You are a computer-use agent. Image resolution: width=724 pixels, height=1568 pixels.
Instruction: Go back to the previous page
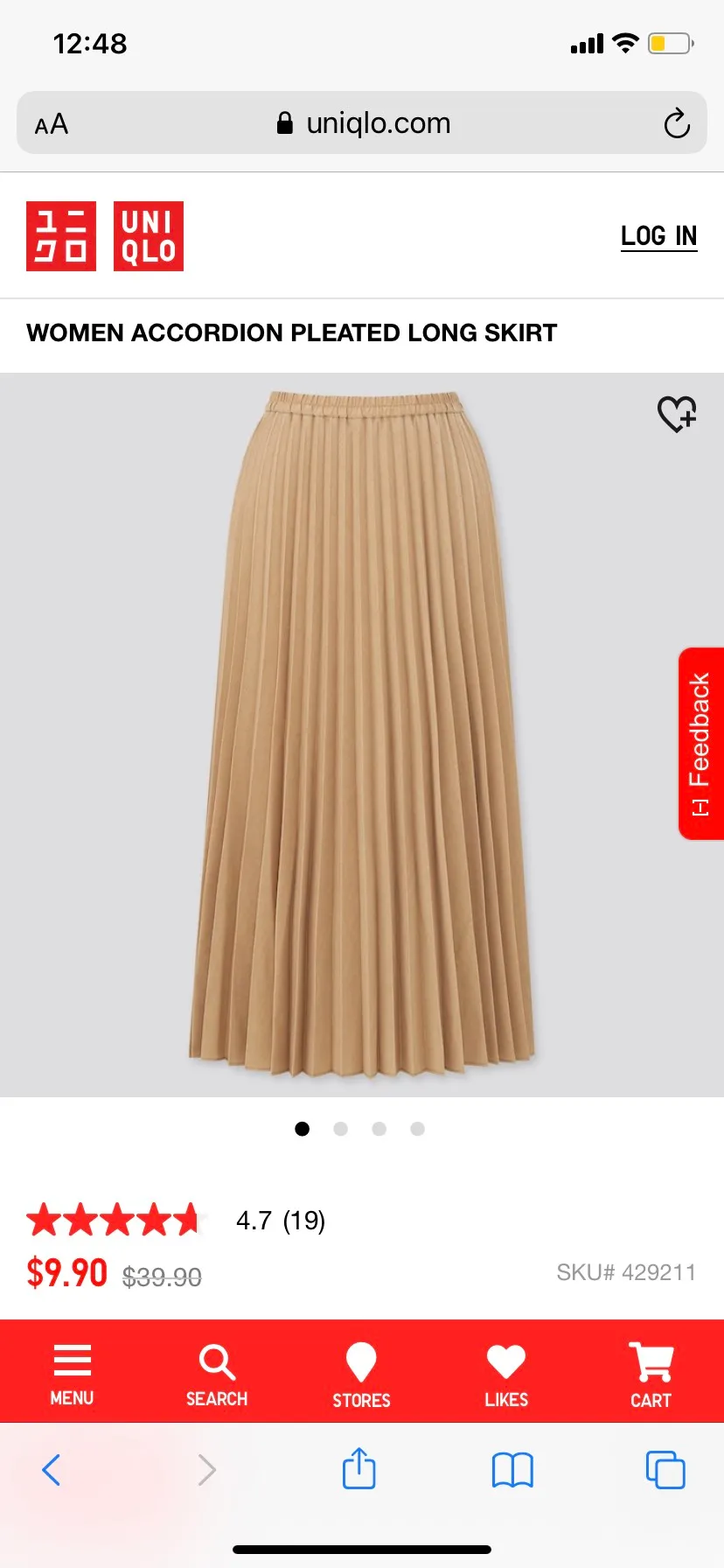[52, 1470]
